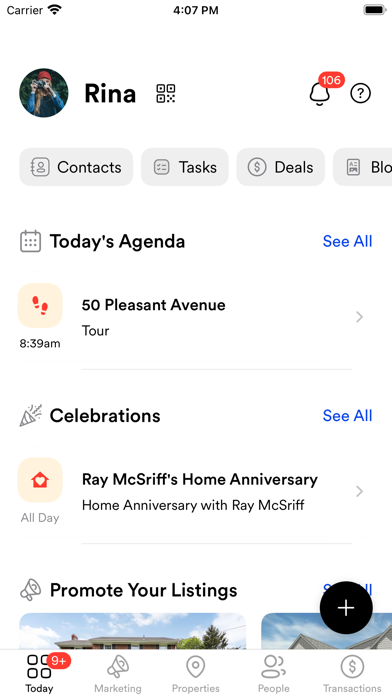The height and width of the screenshot is (696, 392).
Task: Tap the black plus floating button
Action: (x=346, y=608)
